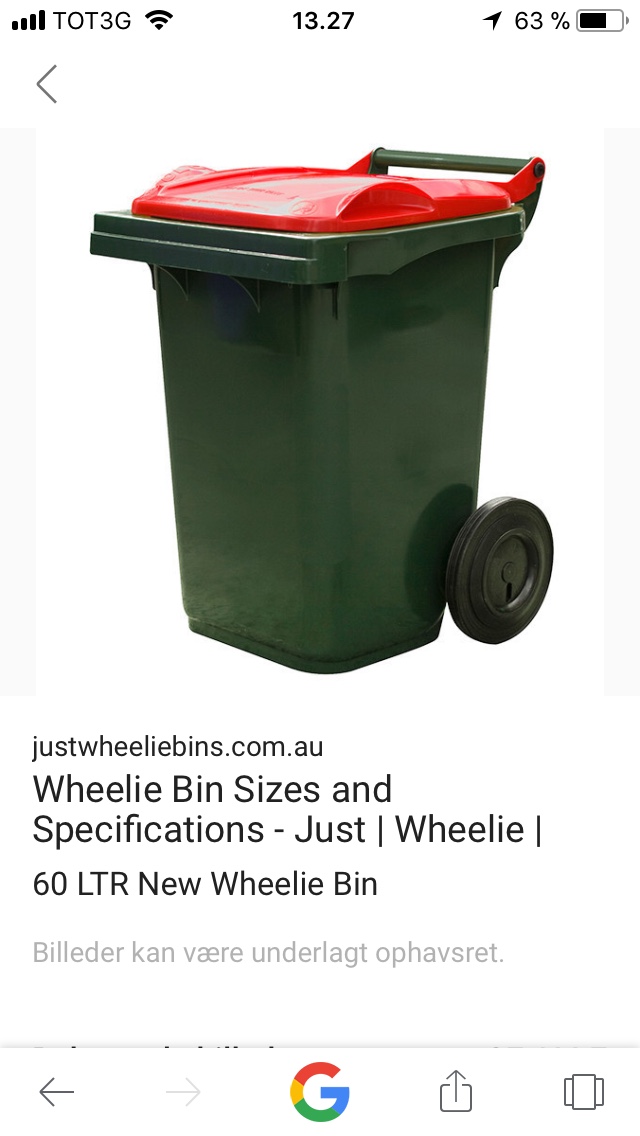Navigate back with the bottom toolbar arrow

(57, 1092)
